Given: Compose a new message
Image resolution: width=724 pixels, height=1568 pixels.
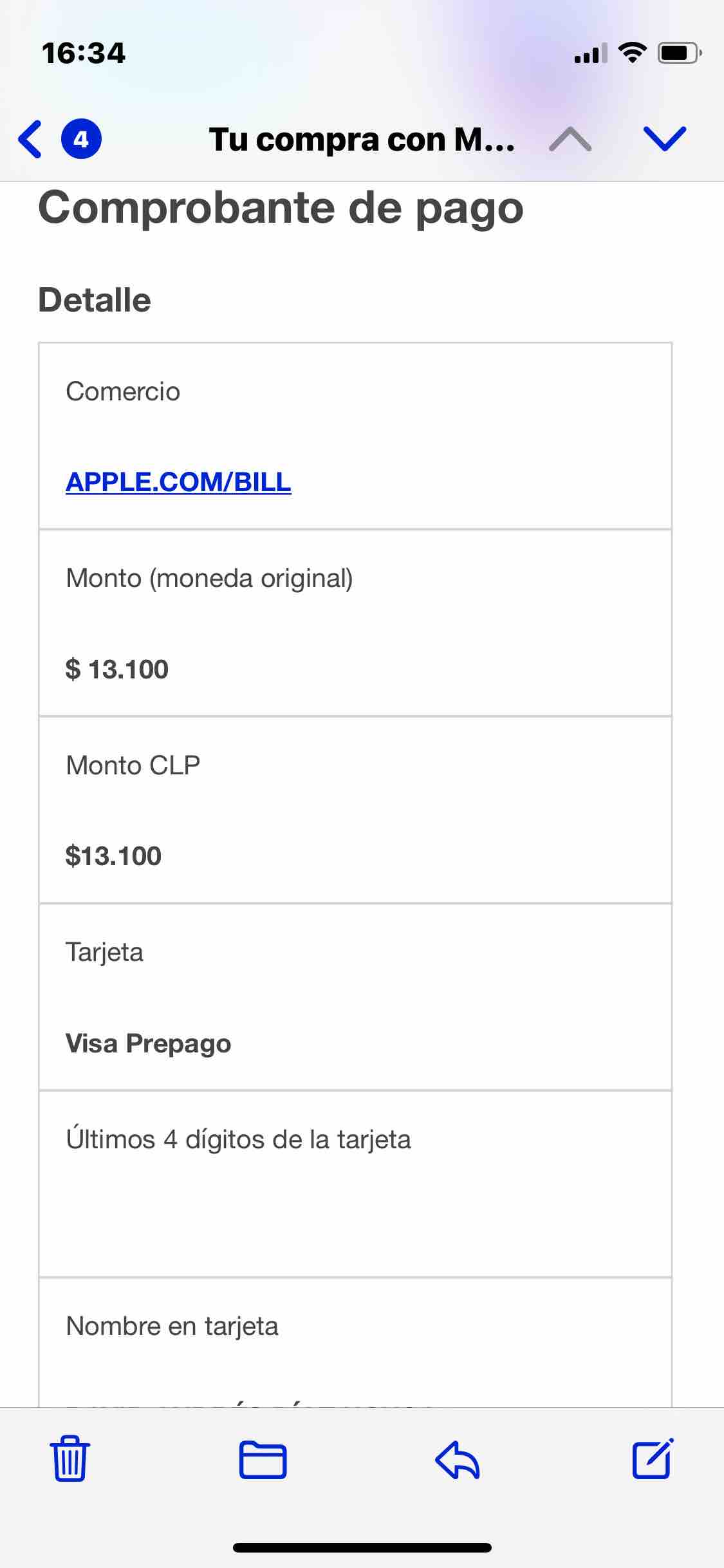Looking at the screenshot, I should click(x=653, y=1460).
